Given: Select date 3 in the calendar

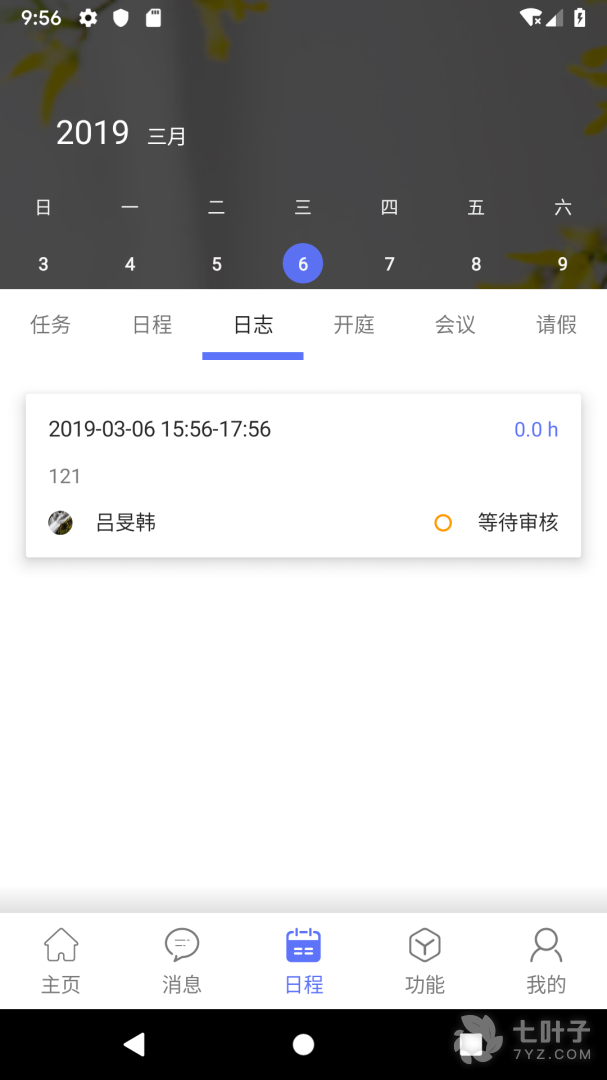Looking at the screenshot, I should coord(43,264).
